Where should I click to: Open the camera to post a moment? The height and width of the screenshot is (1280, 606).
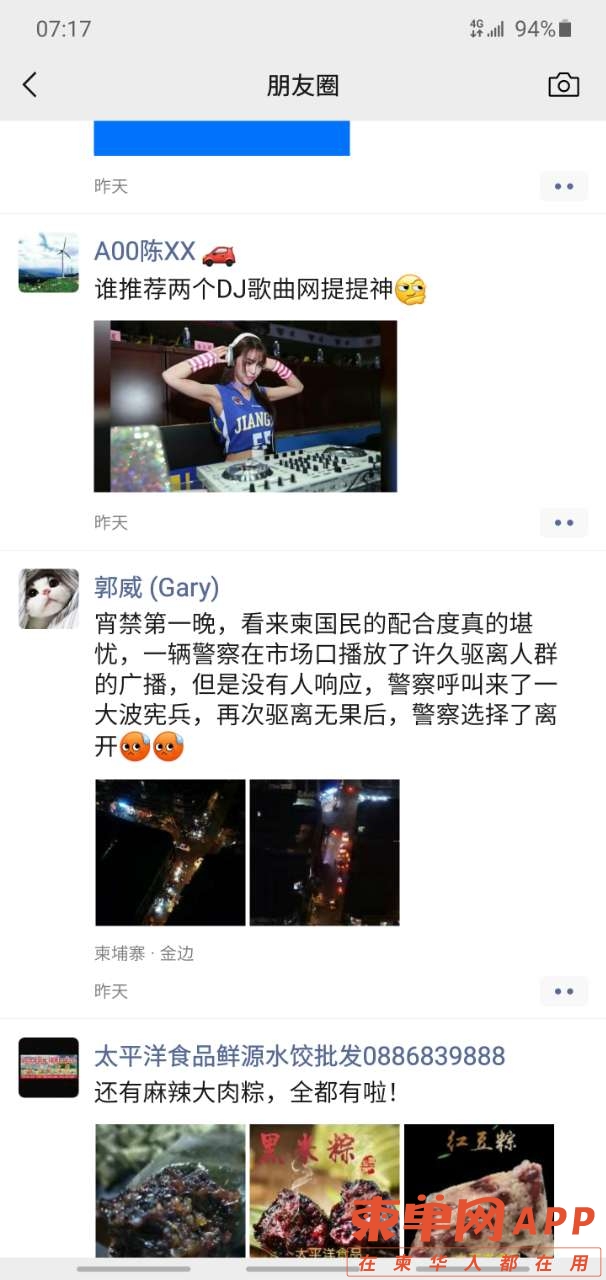coord(563,85)
